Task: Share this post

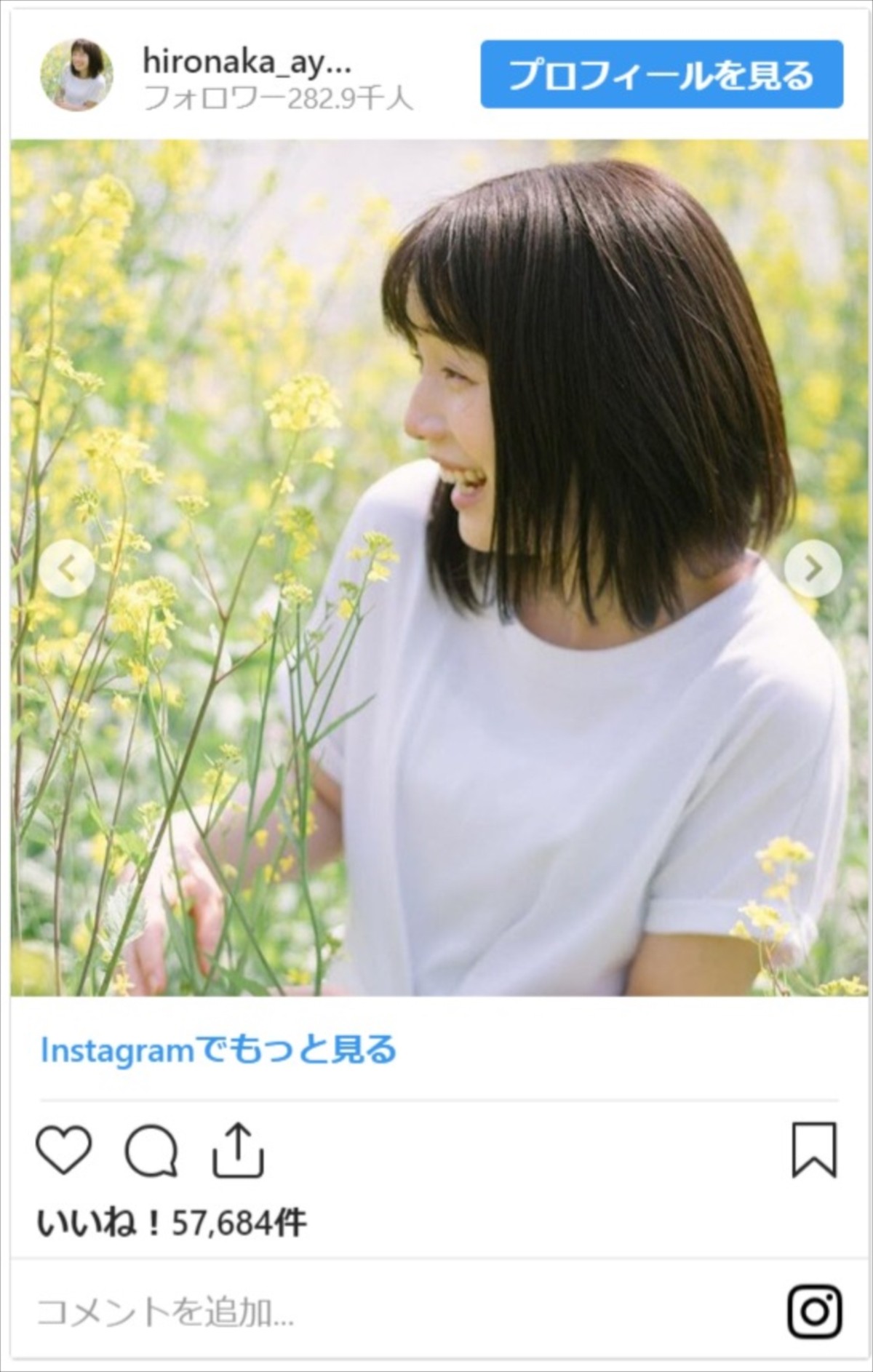Action: pyautogui.click(x=238, y=1150)
